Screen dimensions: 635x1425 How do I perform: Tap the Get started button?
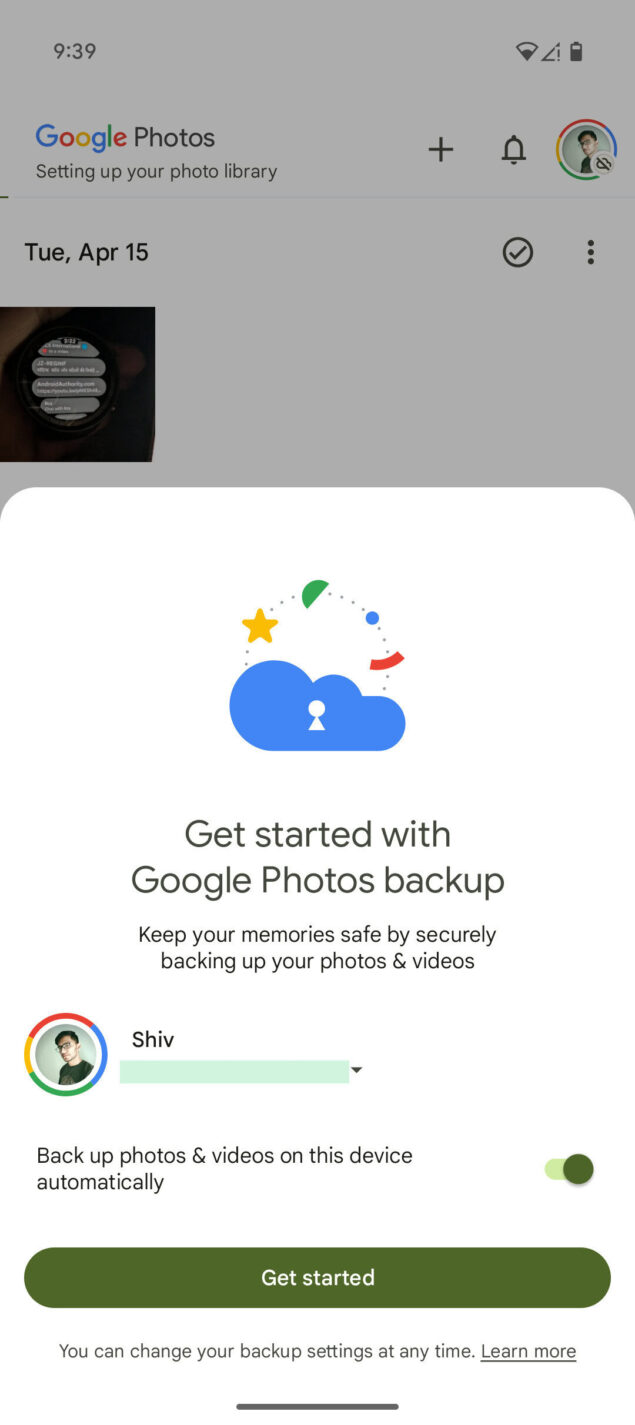tap(317, 1277)
